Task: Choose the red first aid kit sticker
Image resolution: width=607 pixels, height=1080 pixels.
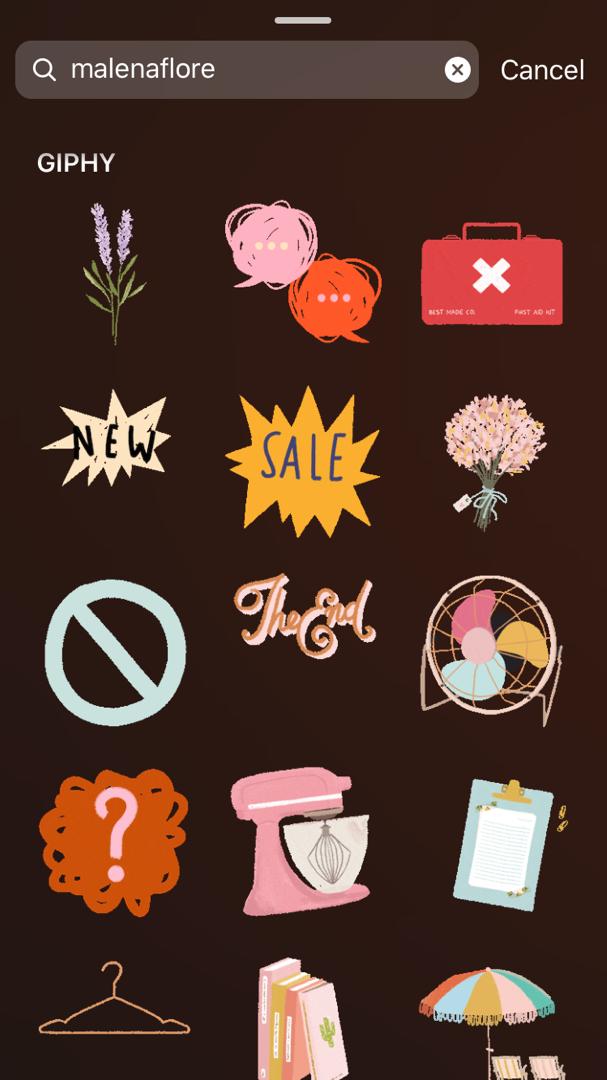Action: [x=491, y=274]
